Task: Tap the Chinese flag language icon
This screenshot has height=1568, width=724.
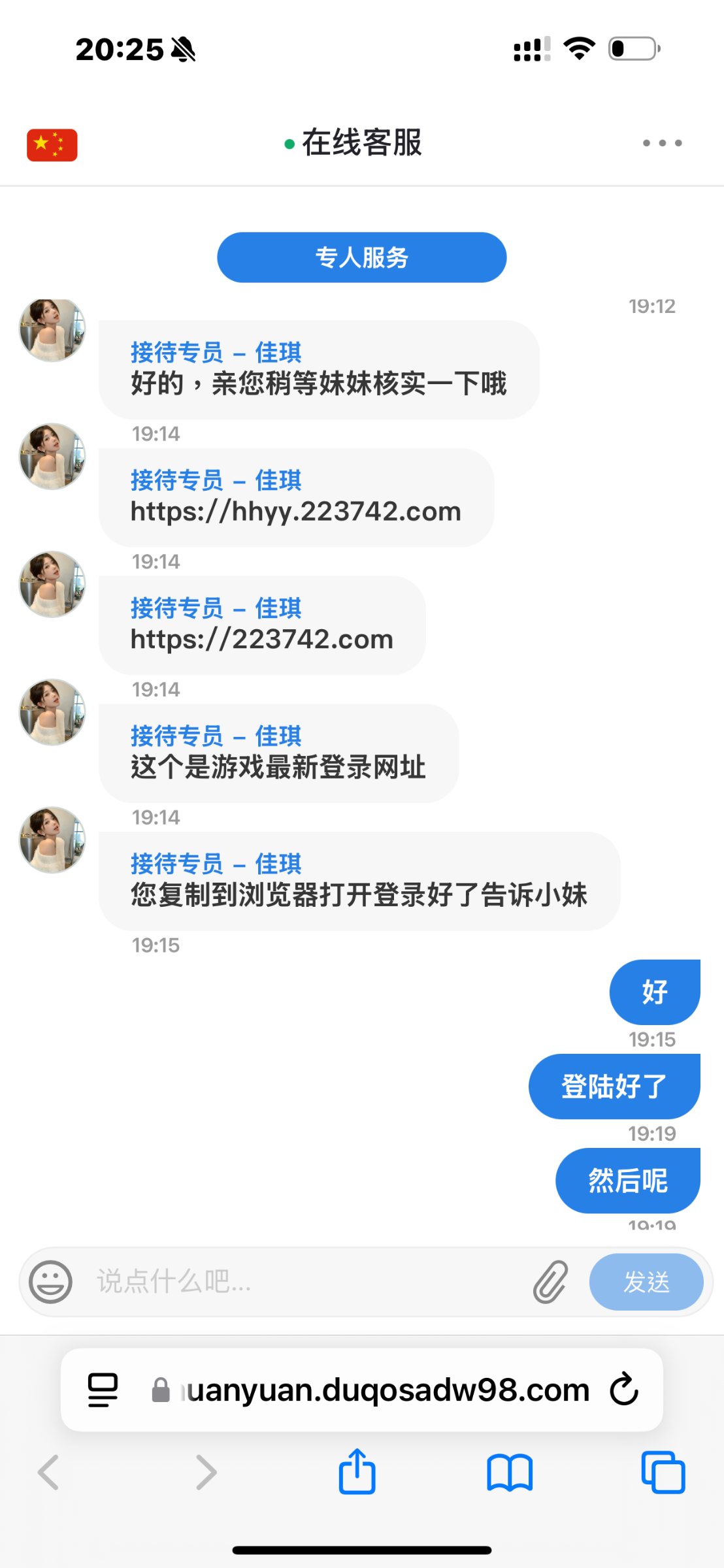Action: (x=52, y=144)
